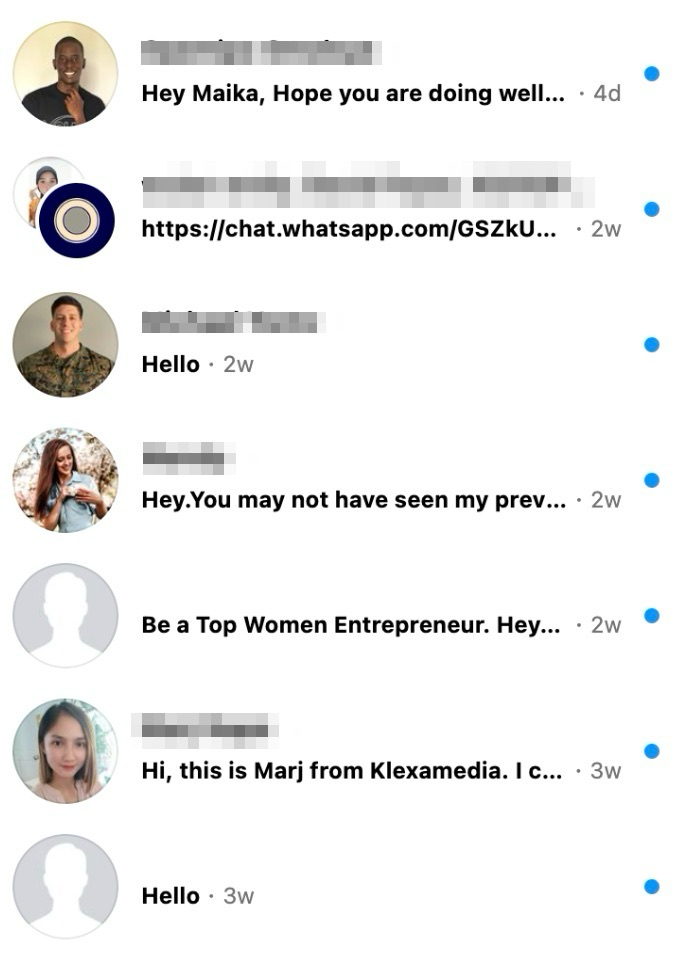Viewport: 696px width, 980px height.
Task: Open the message from Marj at Klexamedia
Action: [352, 772]
